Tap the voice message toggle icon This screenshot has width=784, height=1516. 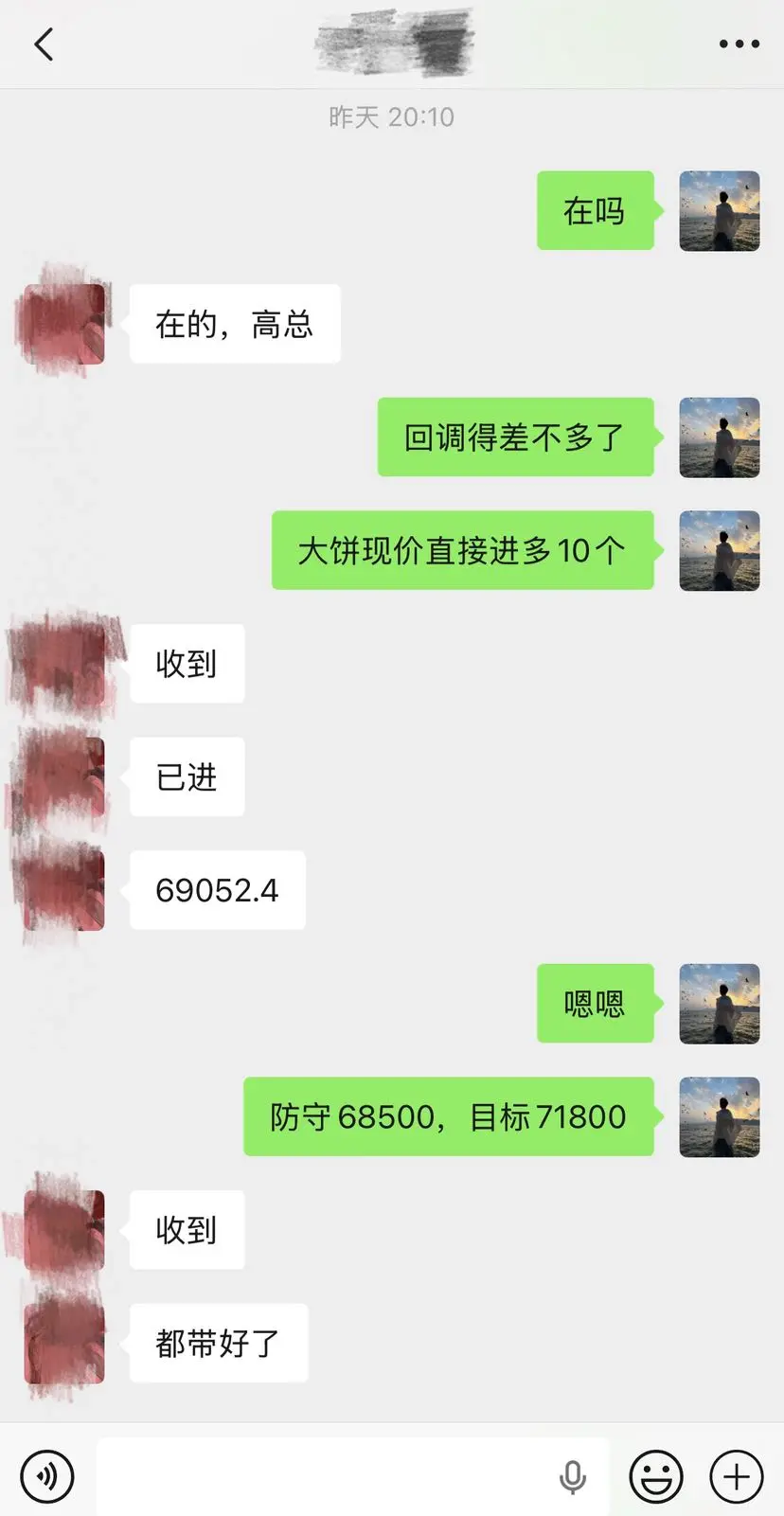47,1475
